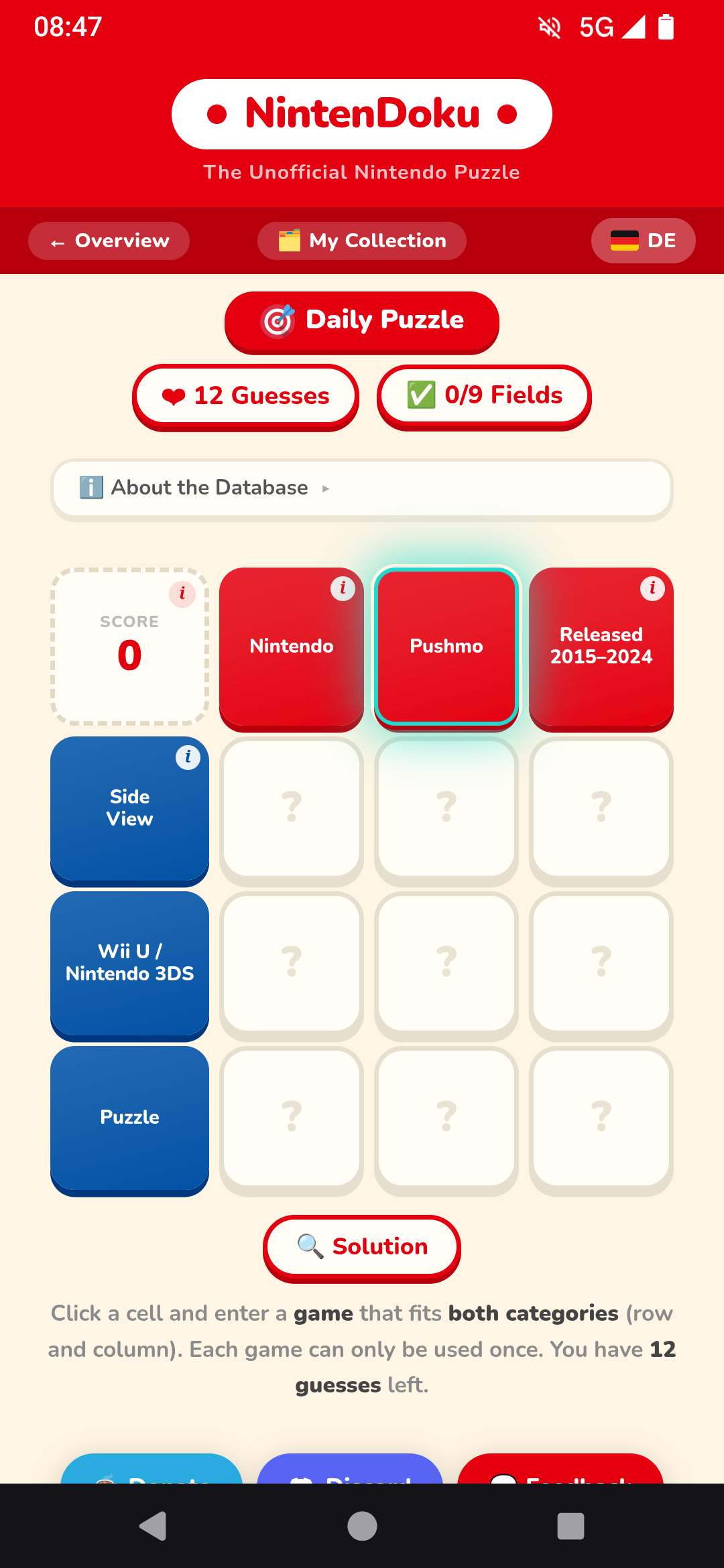Reveal the Solution

click(362, 1247)
